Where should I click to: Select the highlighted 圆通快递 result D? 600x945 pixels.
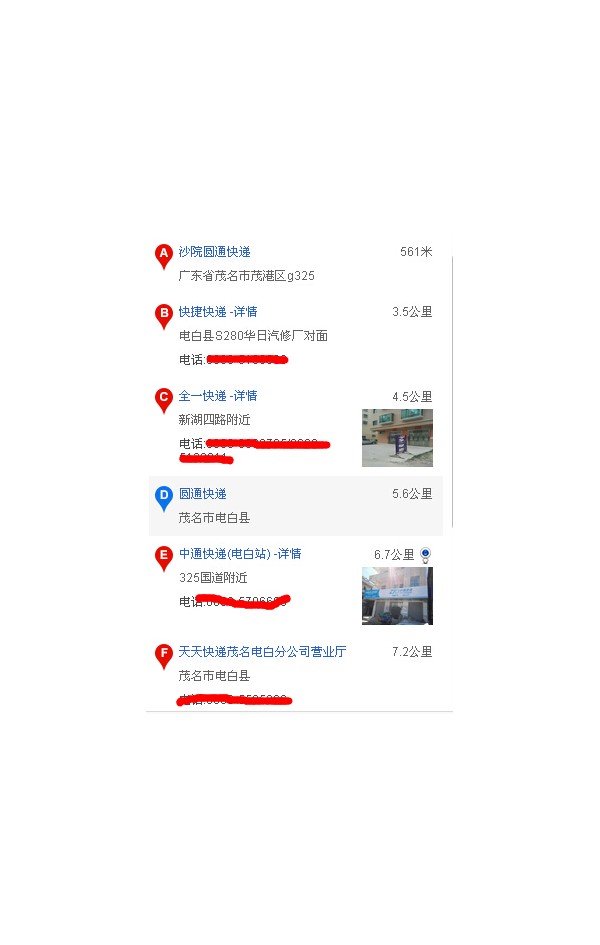202,494
